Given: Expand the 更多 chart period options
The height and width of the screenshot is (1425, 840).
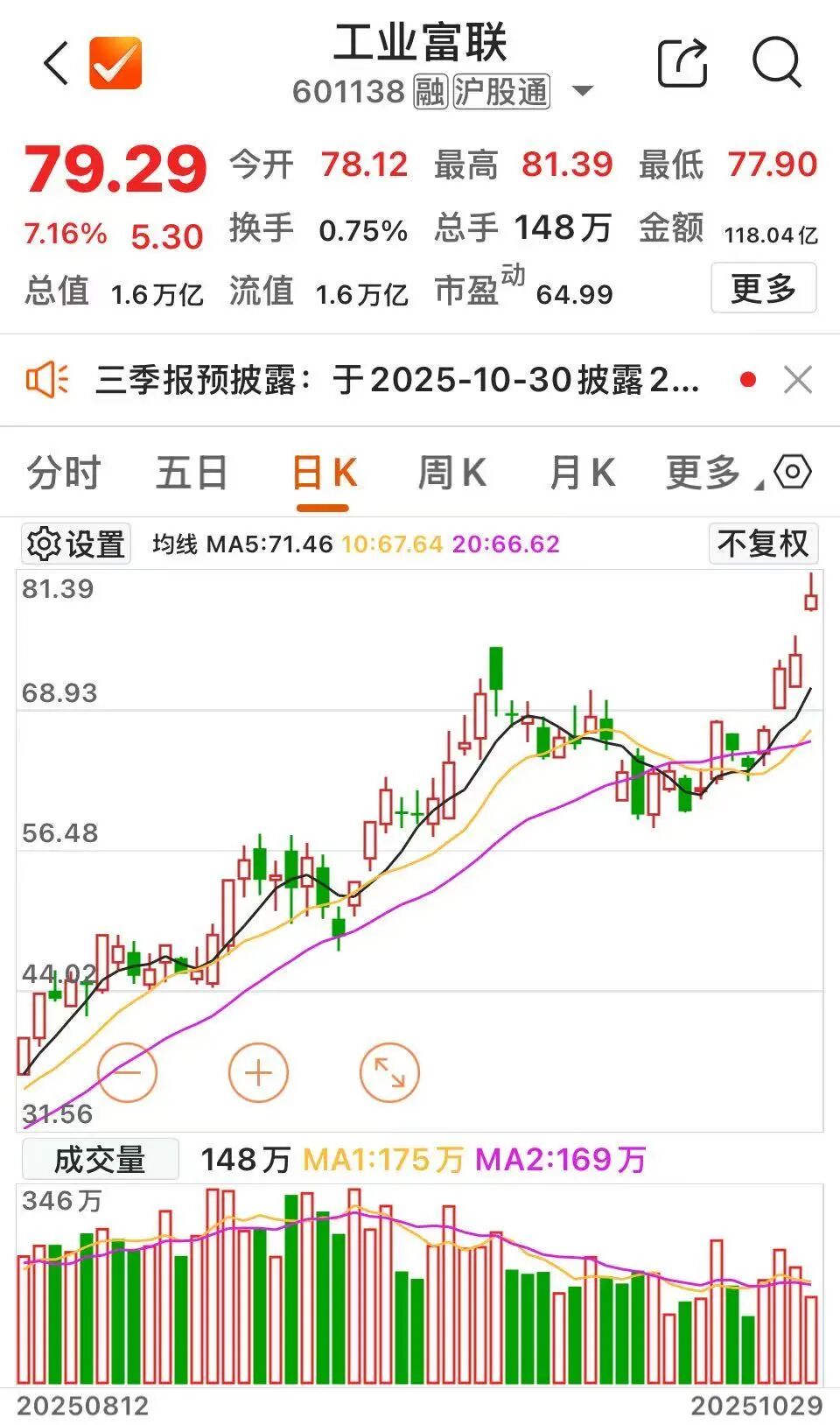Looking at the screenshot, I should pos(704,474).
